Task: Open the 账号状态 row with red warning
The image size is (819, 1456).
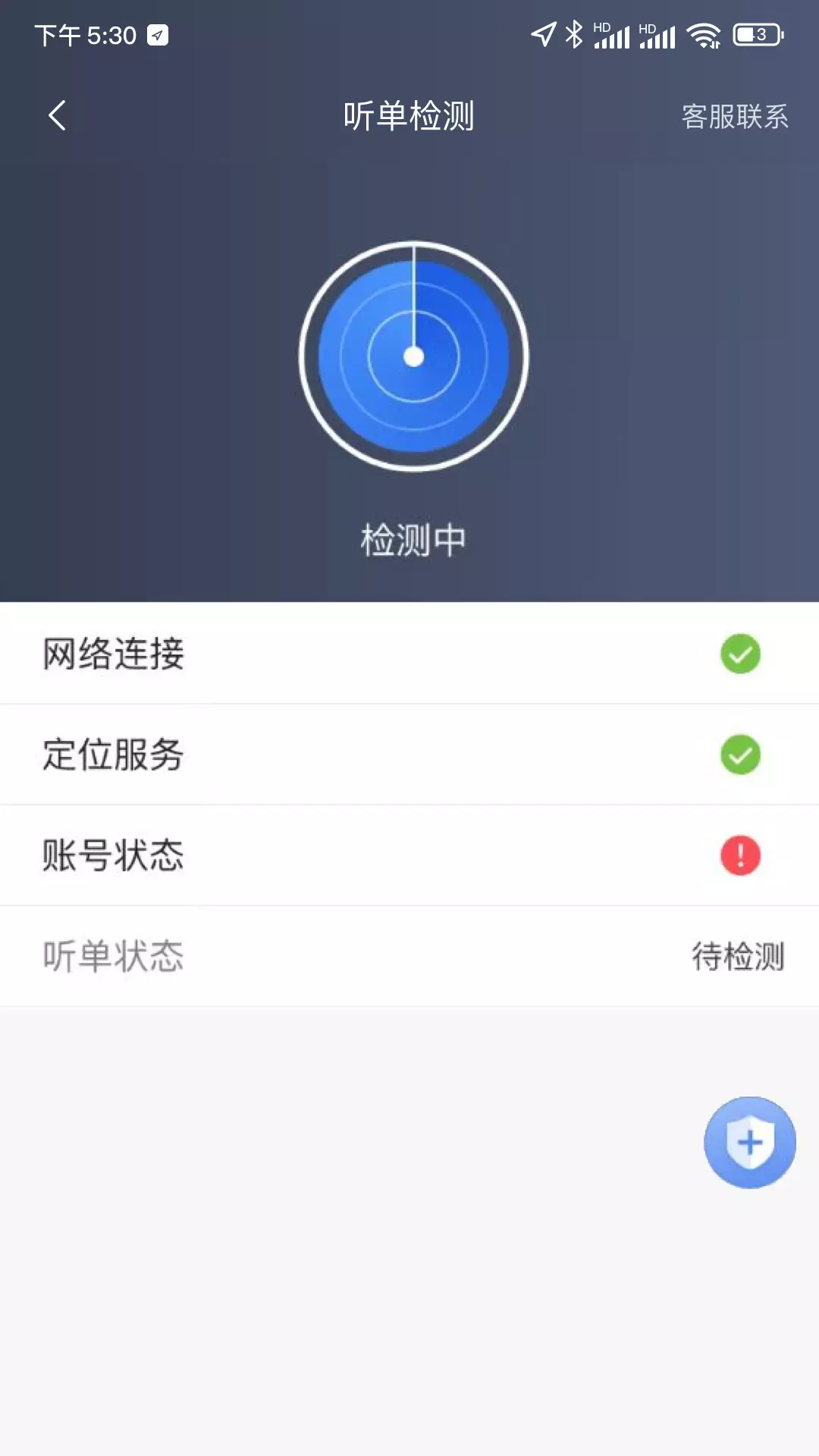Action: pyautogui.click(x=409, y=855)
